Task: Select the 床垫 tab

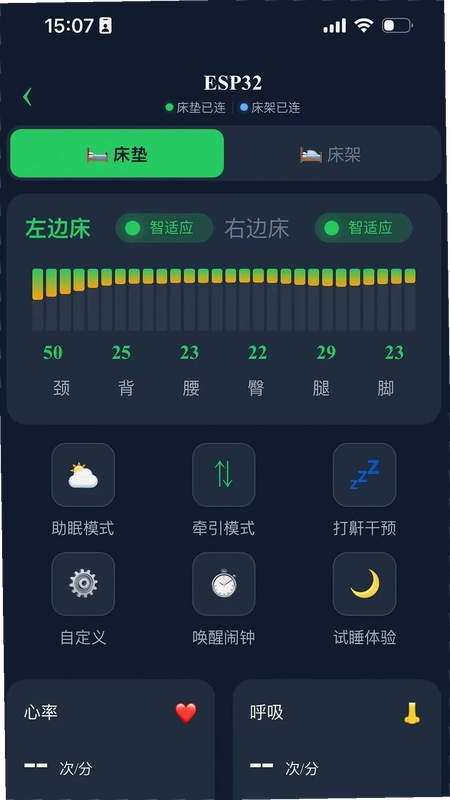Action: coord(117,154)
